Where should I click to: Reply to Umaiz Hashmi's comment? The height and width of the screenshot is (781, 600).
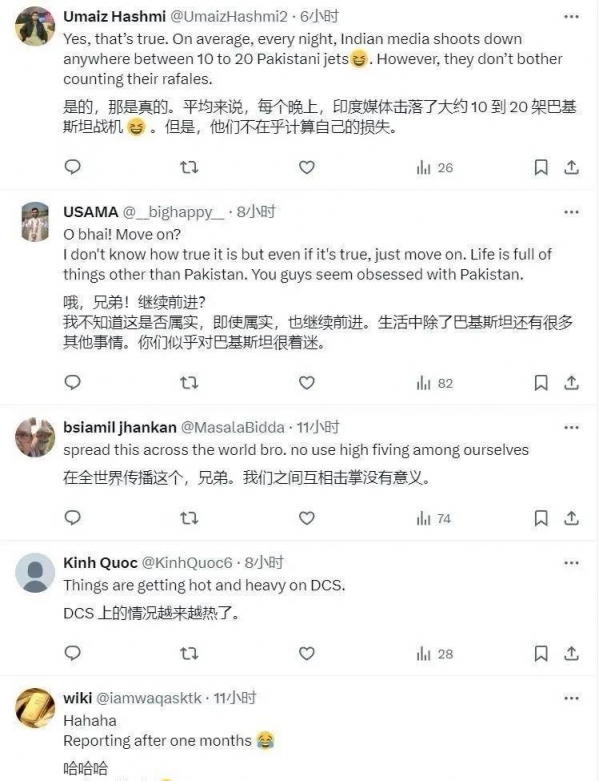(x=72, y=167)
